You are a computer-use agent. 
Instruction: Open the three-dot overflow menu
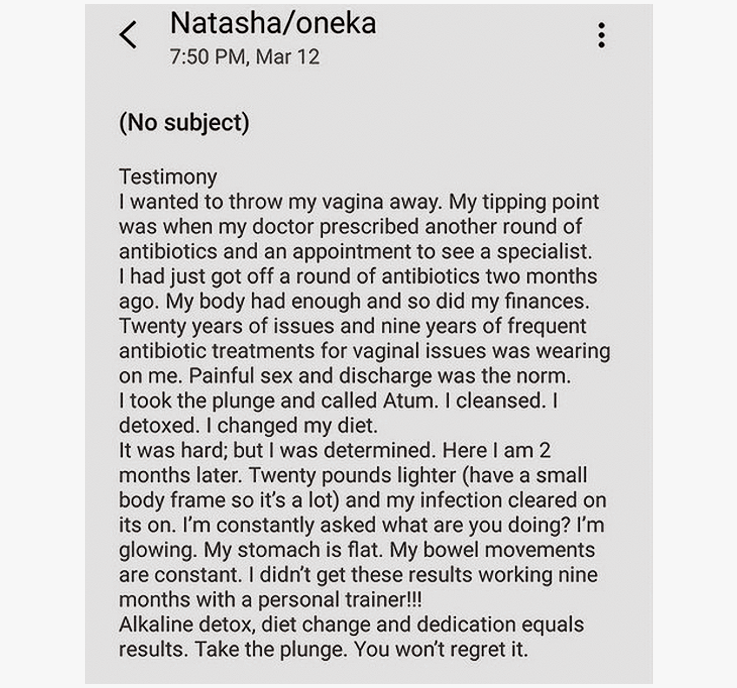pyautogui.click(x=601, y=36)
